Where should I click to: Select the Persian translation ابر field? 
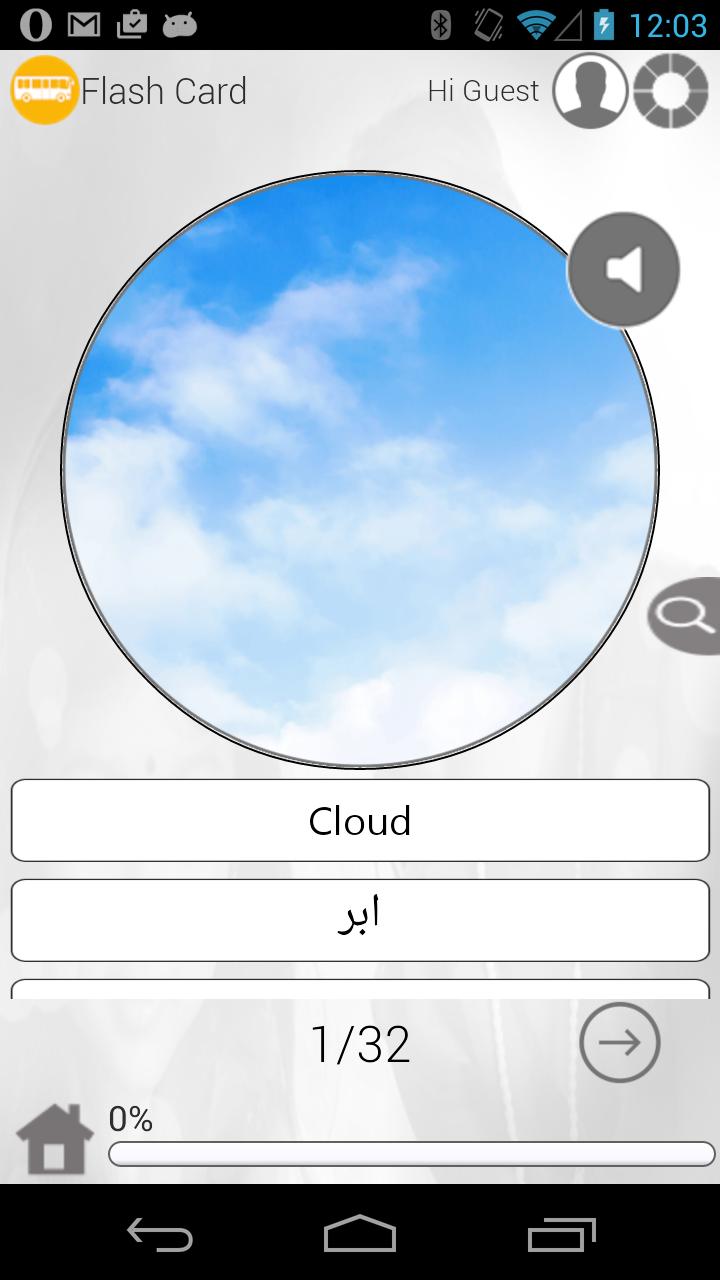[x=360, y=919]
